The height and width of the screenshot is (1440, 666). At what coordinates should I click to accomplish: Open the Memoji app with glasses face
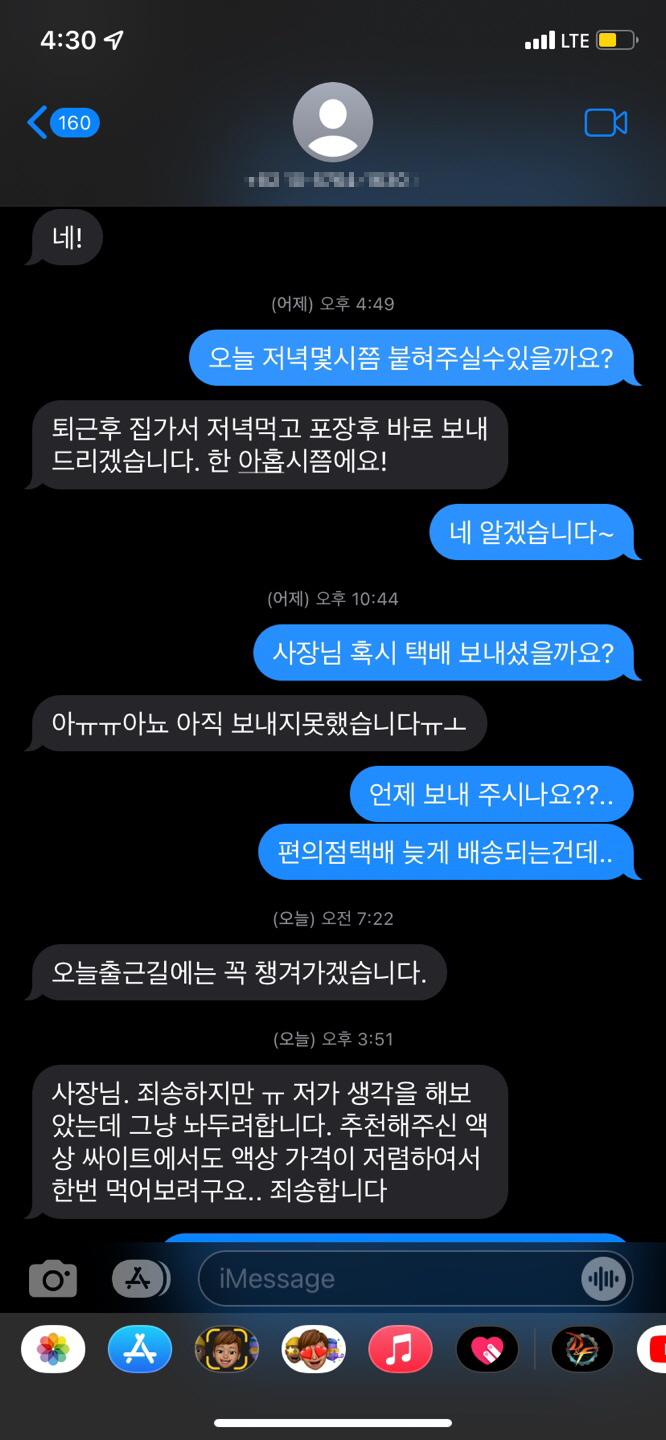226,1350
